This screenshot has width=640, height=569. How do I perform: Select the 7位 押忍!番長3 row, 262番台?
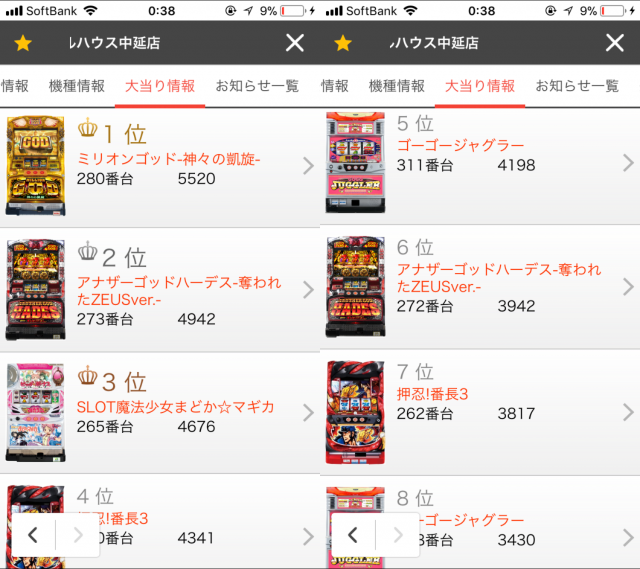[x=480, y=411]
